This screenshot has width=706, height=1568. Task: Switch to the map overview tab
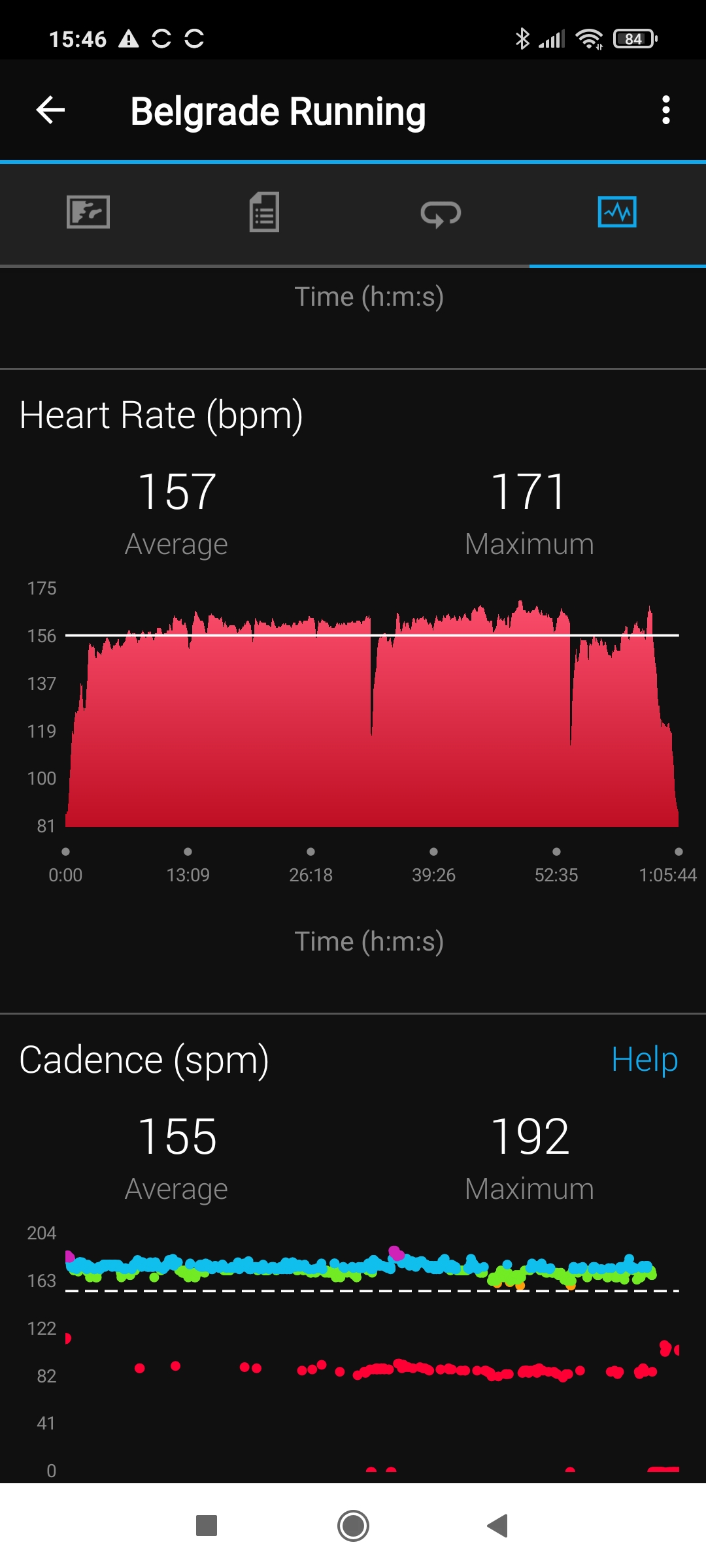point(88,212)
